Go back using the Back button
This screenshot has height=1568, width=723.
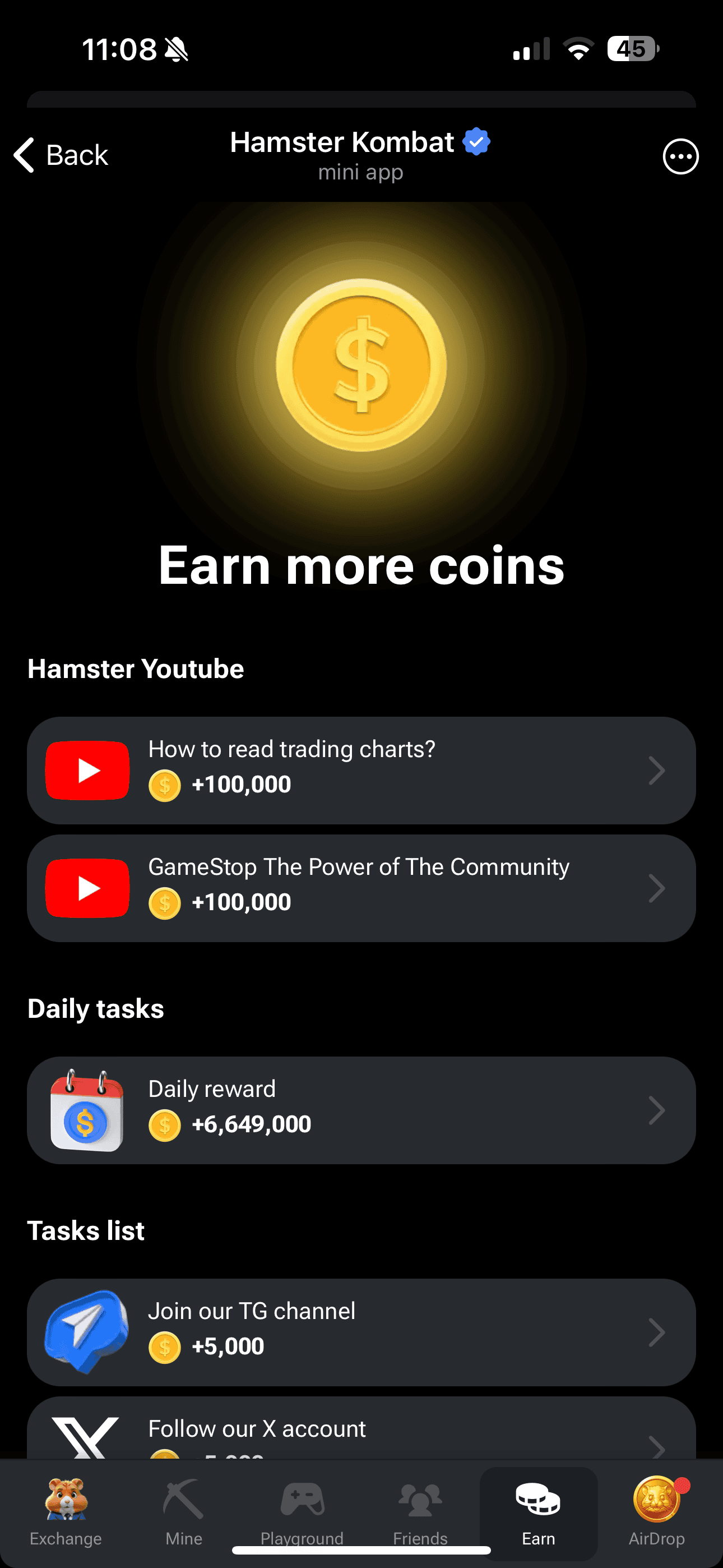click(x=61, y=155)
